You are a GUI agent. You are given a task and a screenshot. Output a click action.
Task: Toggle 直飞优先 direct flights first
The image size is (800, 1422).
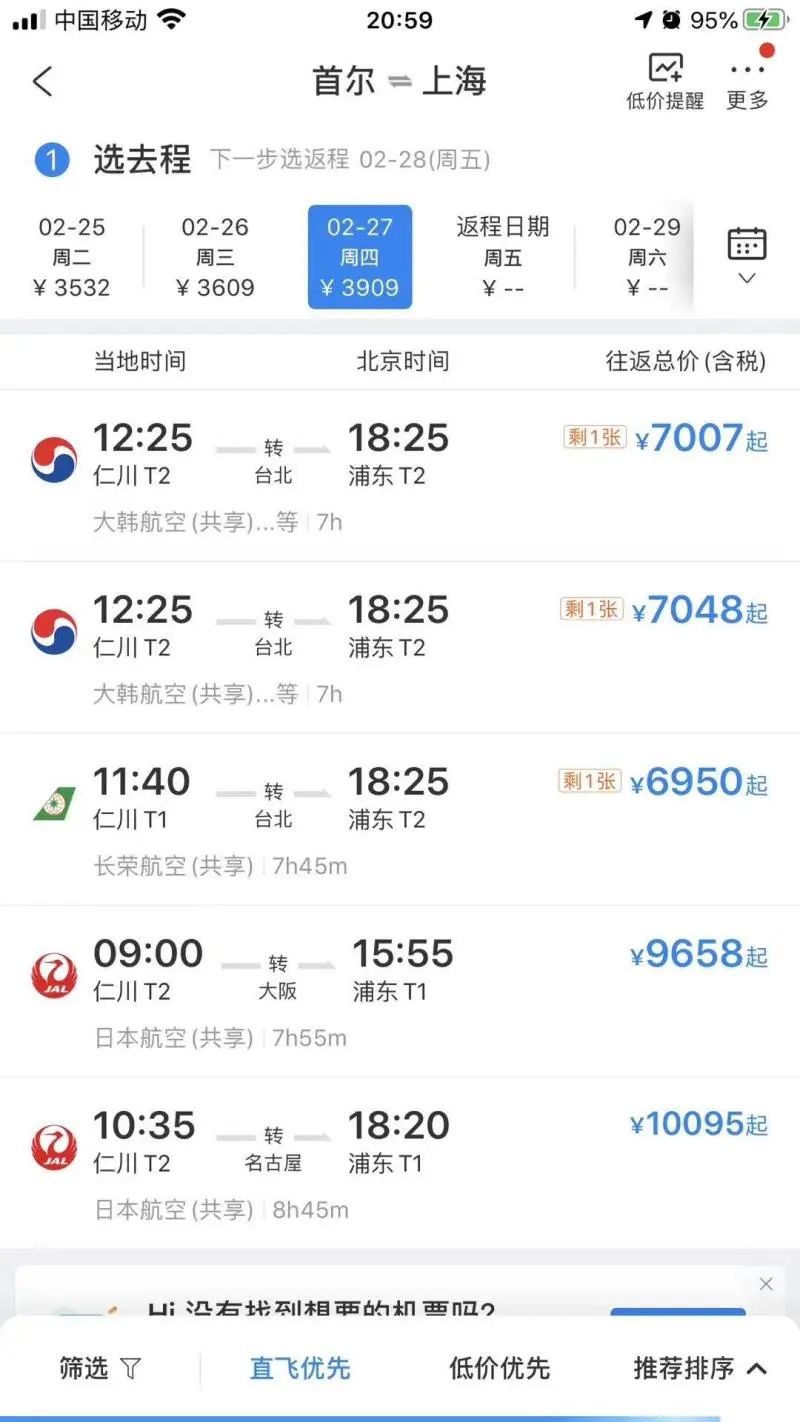tap(300, 1368)
